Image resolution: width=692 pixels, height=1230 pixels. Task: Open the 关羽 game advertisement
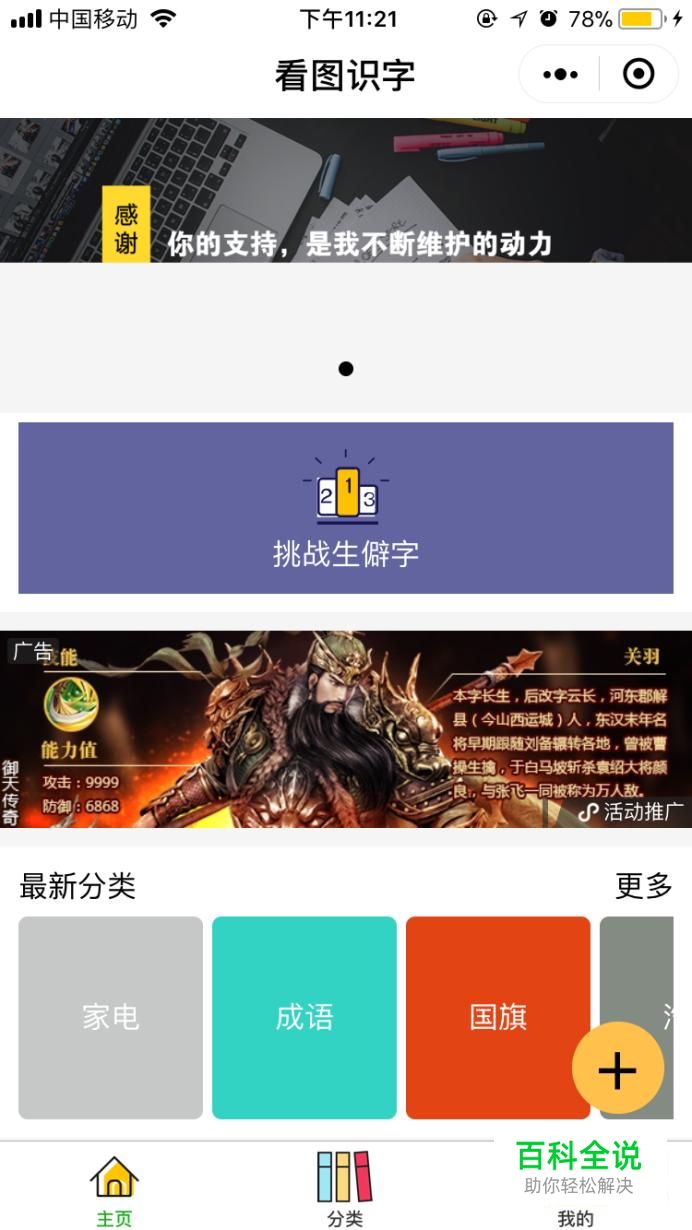coord(346,729)
